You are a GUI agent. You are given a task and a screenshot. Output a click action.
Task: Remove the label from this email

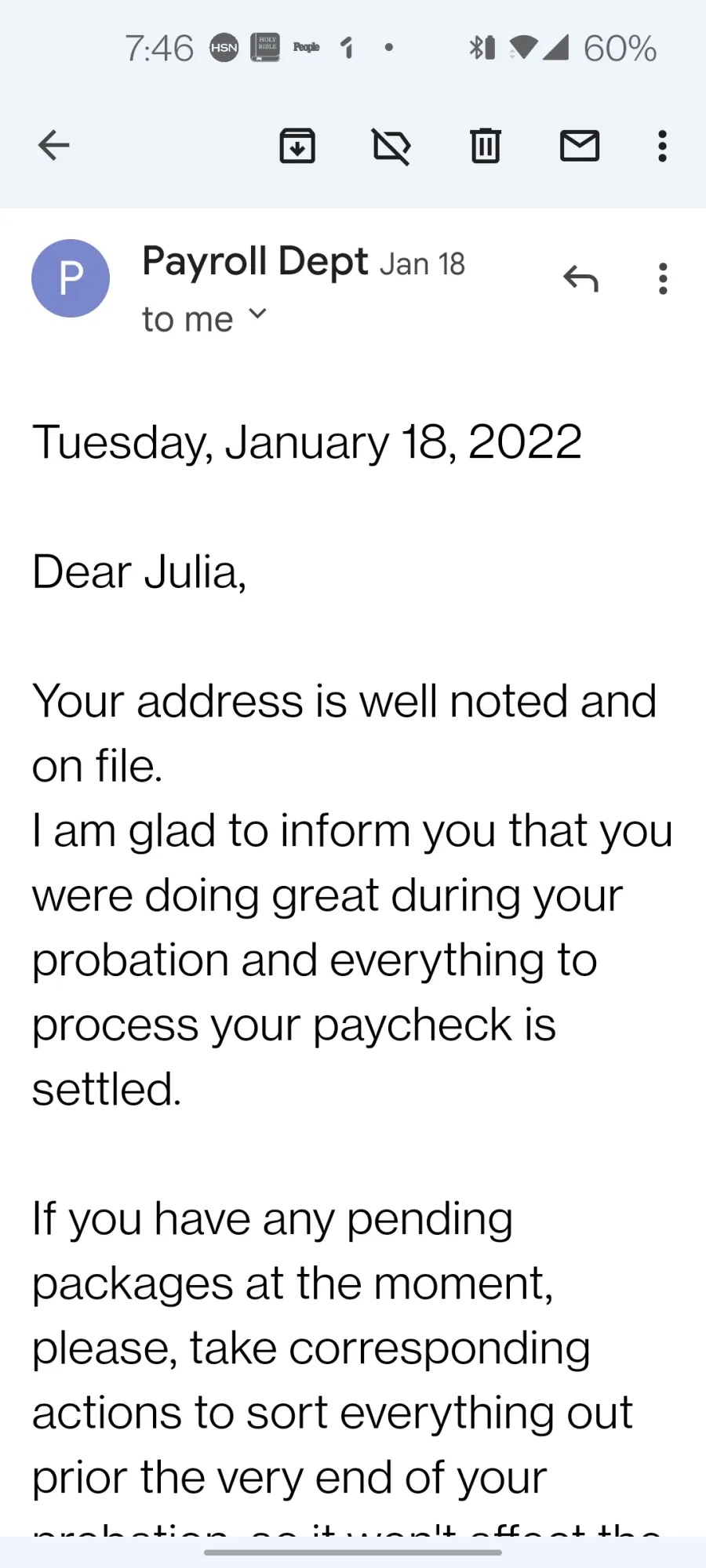[x=391, y=146]
